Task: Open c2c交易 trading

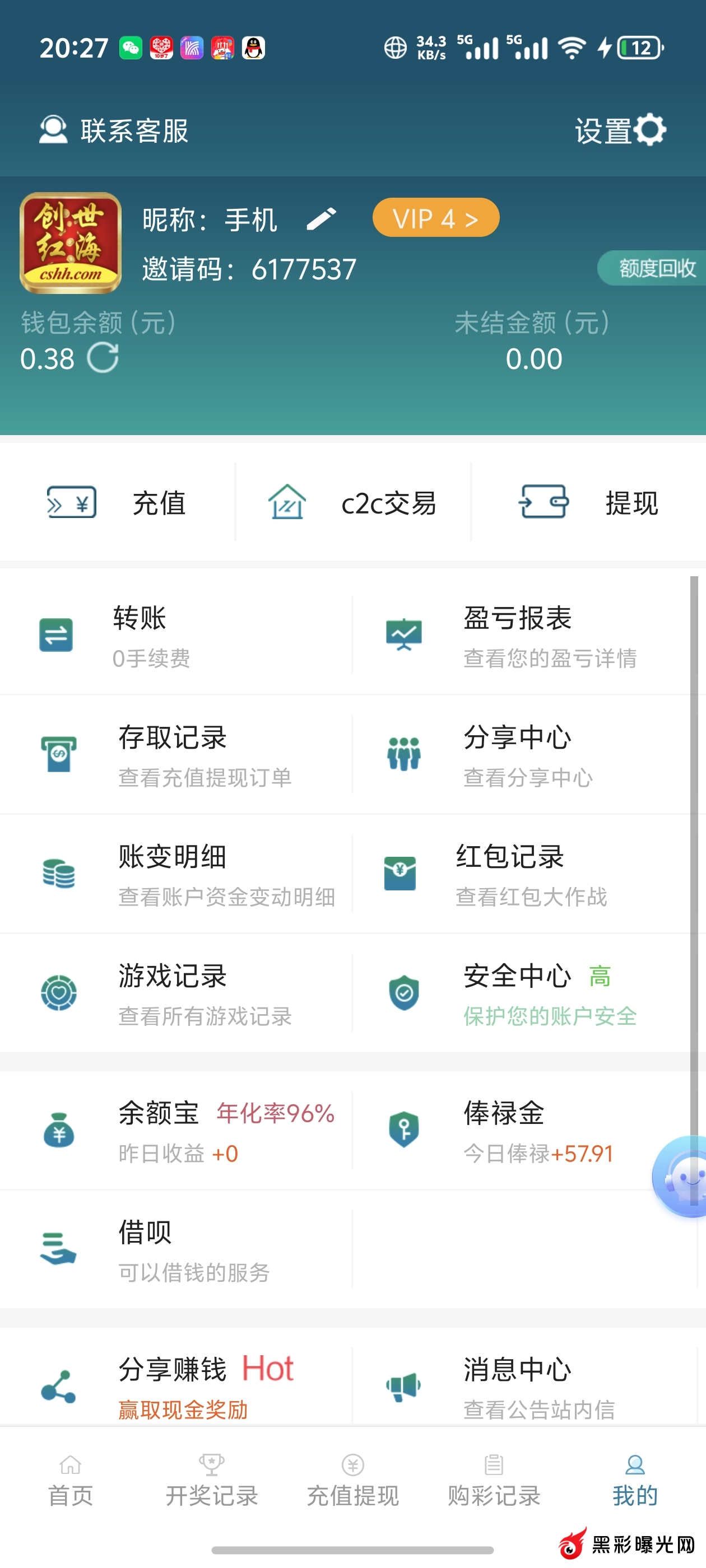Action: [x=352, y=503]
